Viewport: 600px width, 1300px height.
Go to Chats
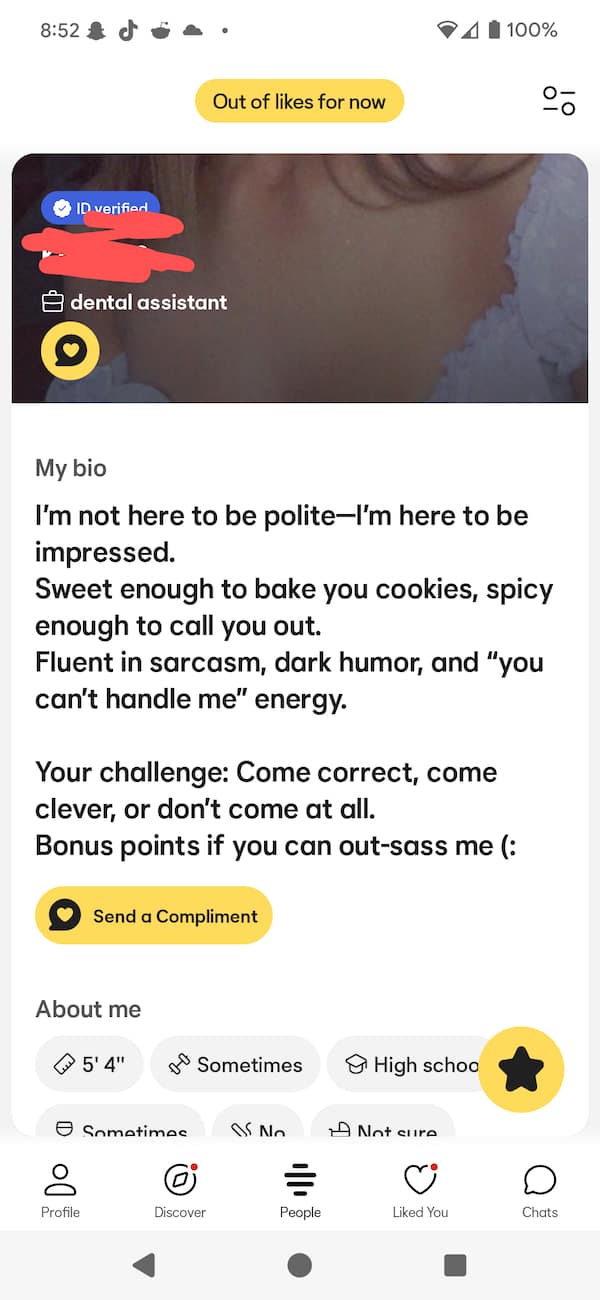click(540, 1191)
